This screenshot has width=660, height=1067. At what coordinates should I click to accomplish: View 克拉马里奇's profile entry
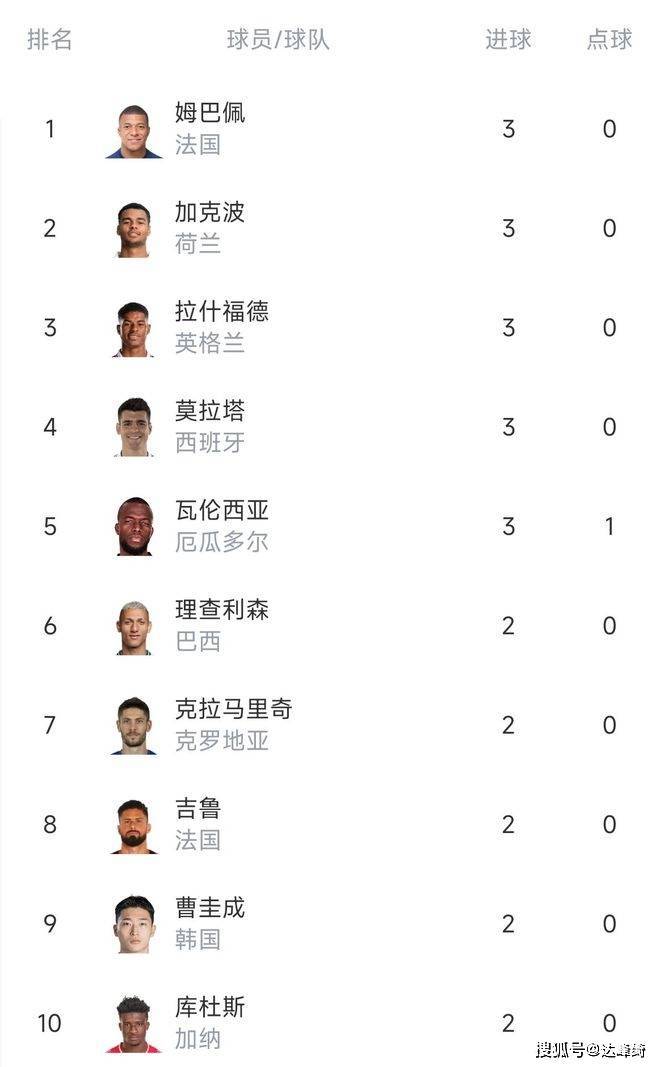pos(330,725)
